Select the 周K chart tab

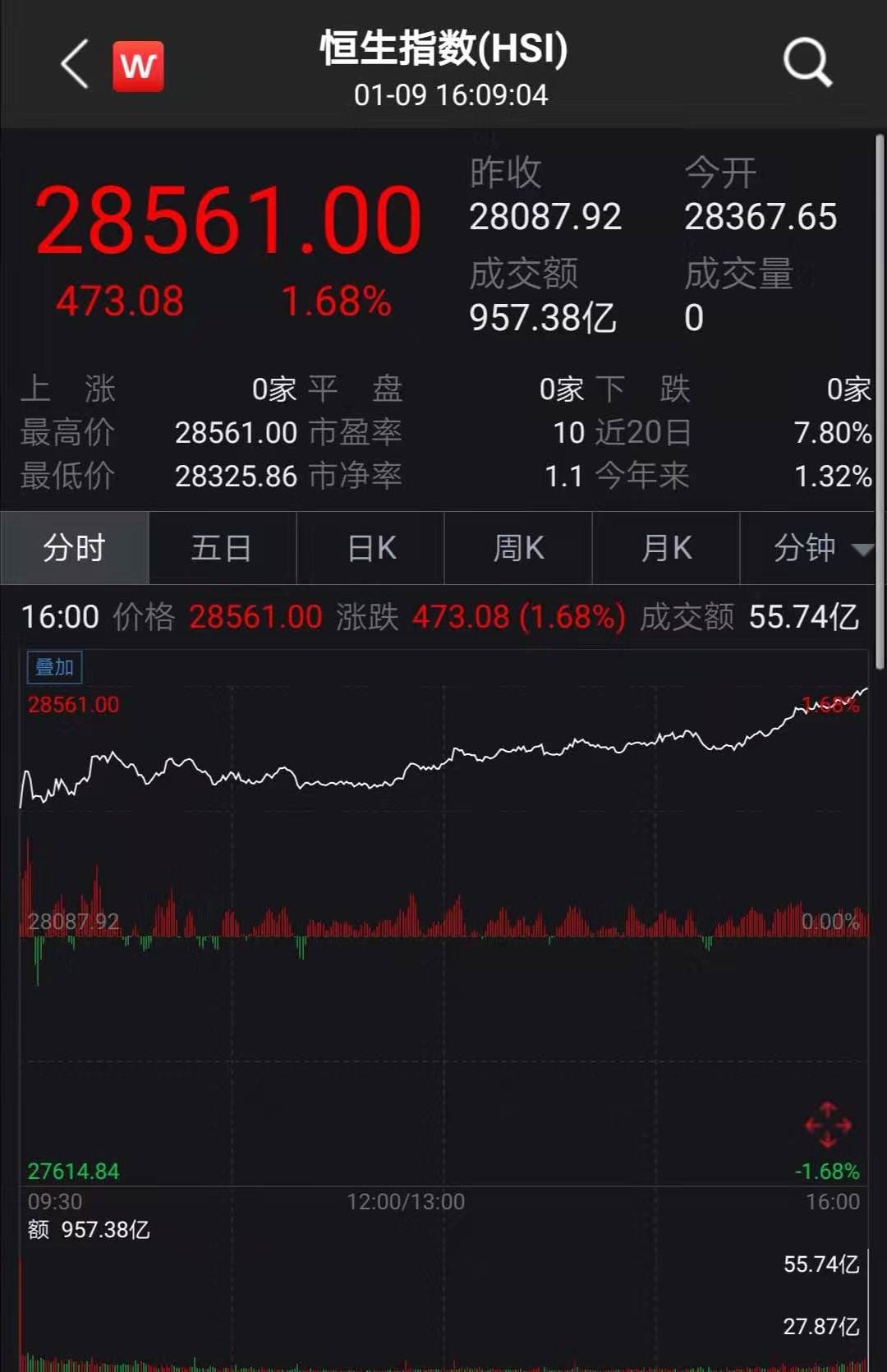coord(518,548)
